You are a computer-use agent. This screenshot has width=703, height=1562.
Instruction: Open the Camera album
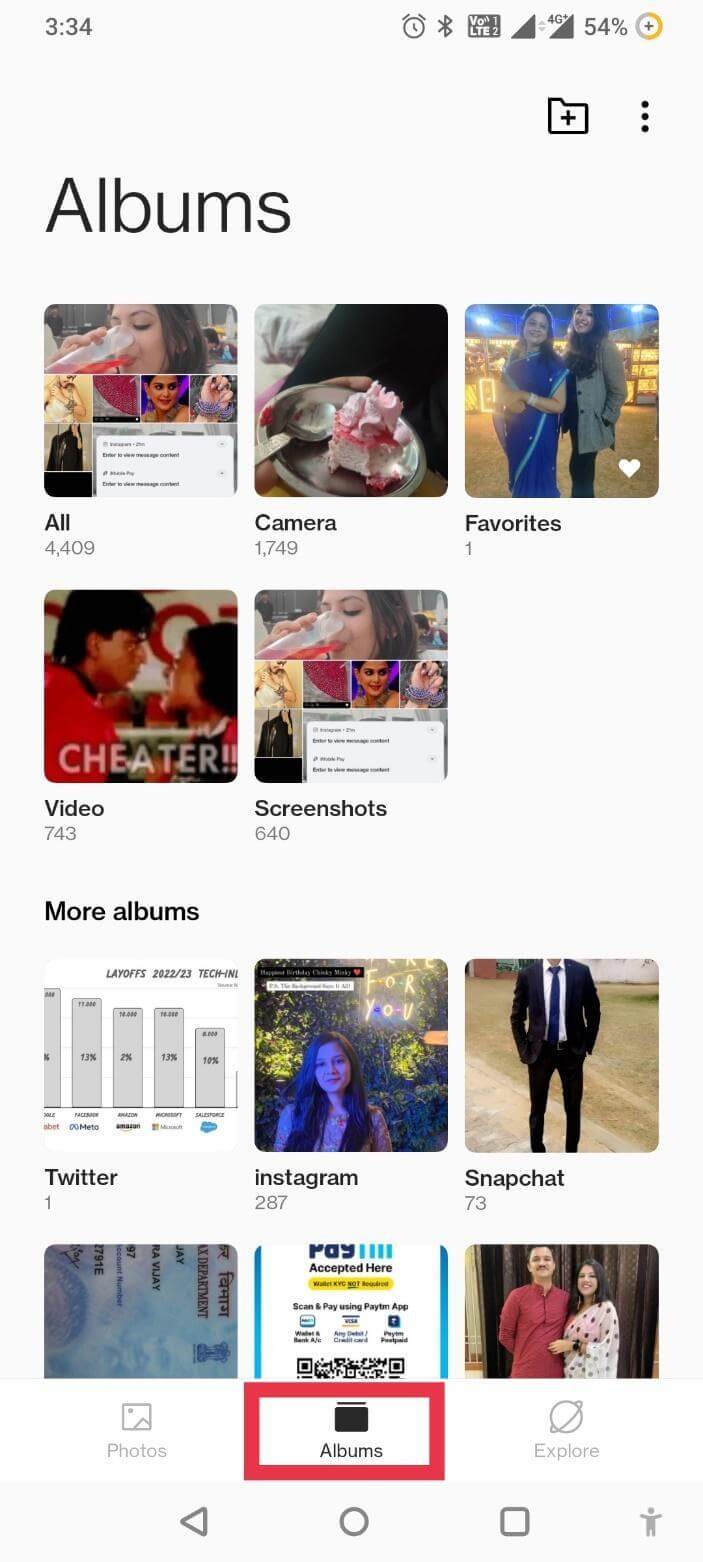pyautogui.click(x=351, y=401)
